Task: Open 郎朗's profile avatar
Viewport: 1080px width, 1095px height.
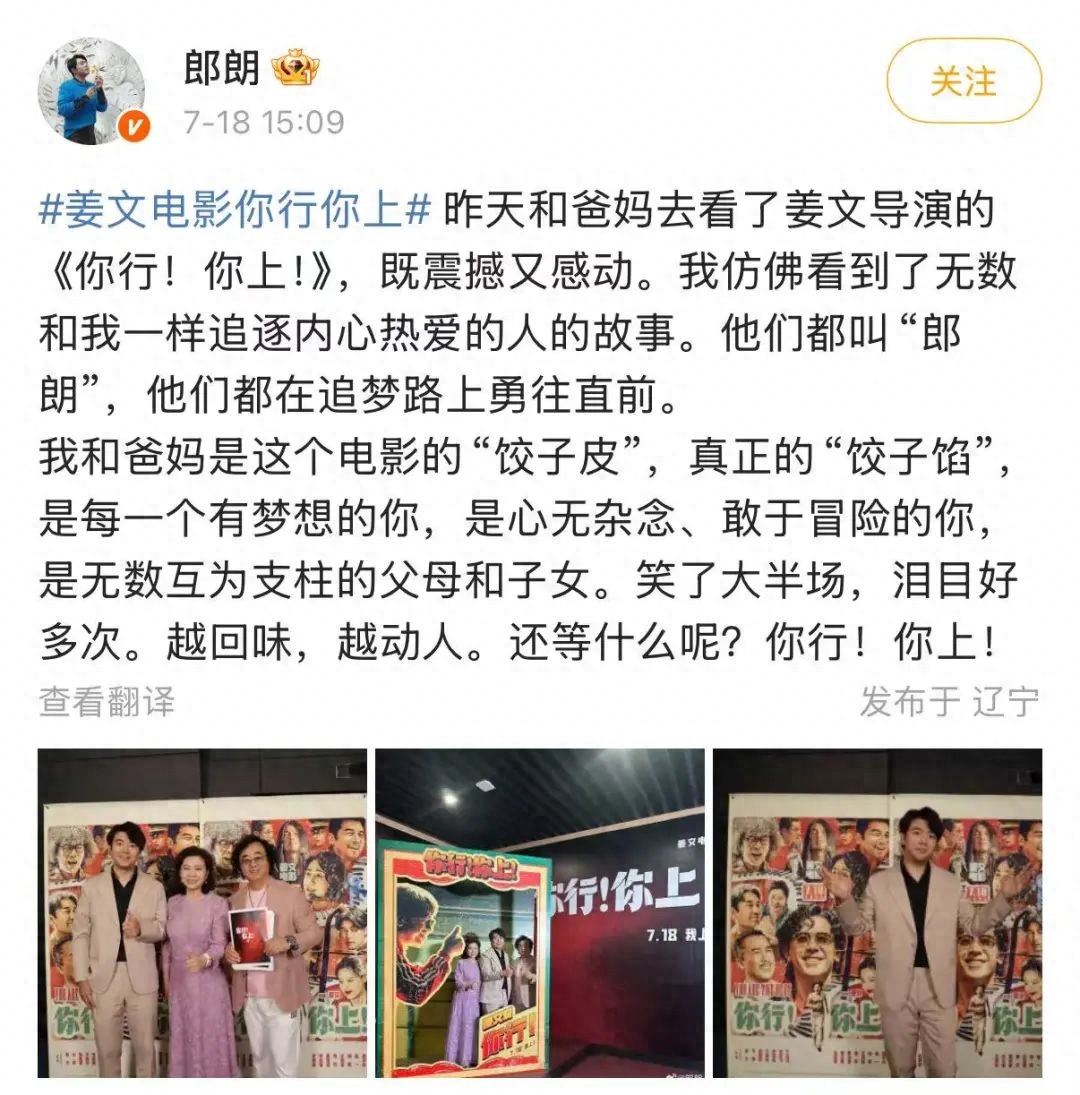Action: [x=91, y=92]
